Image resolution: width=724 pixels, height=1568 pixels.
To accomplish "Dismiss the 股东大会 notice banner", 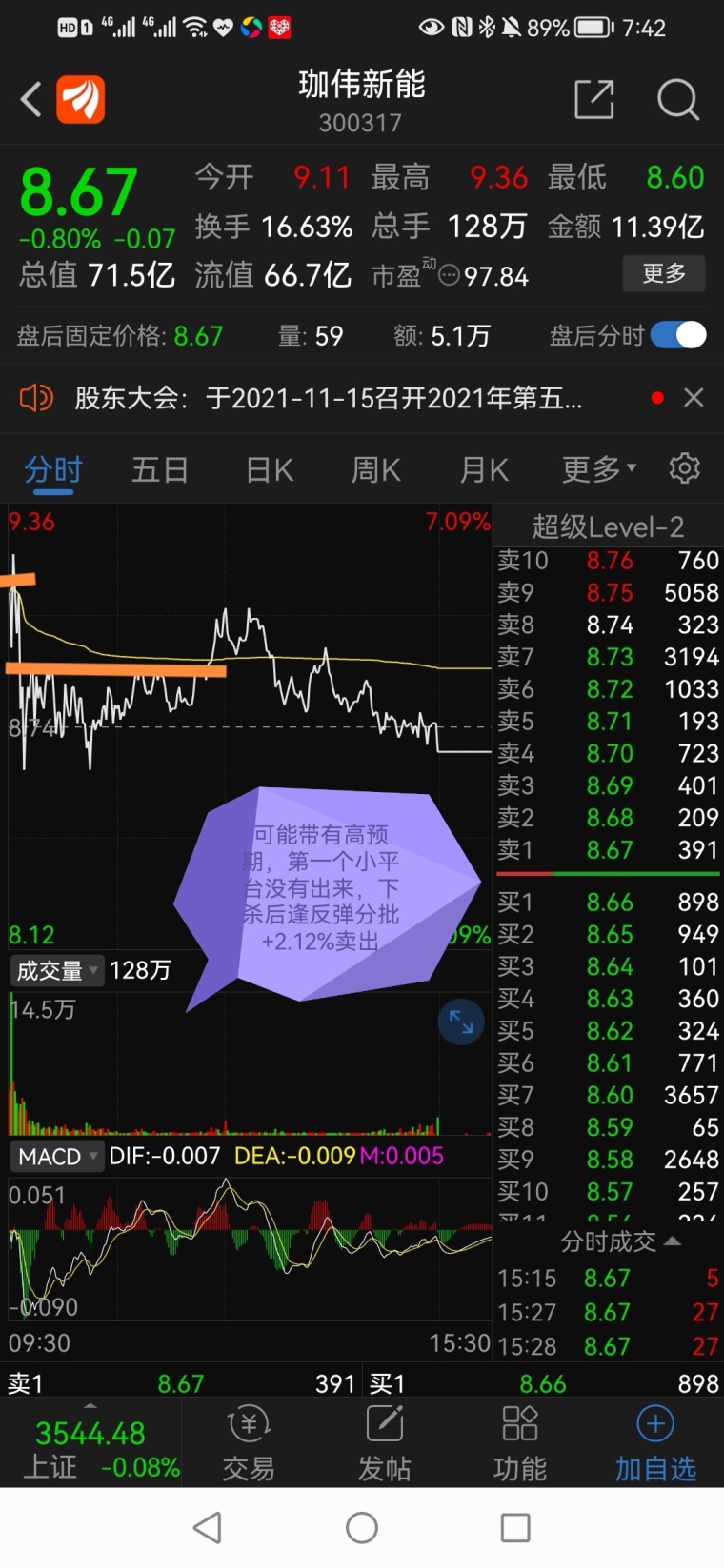I will point(694,398).
